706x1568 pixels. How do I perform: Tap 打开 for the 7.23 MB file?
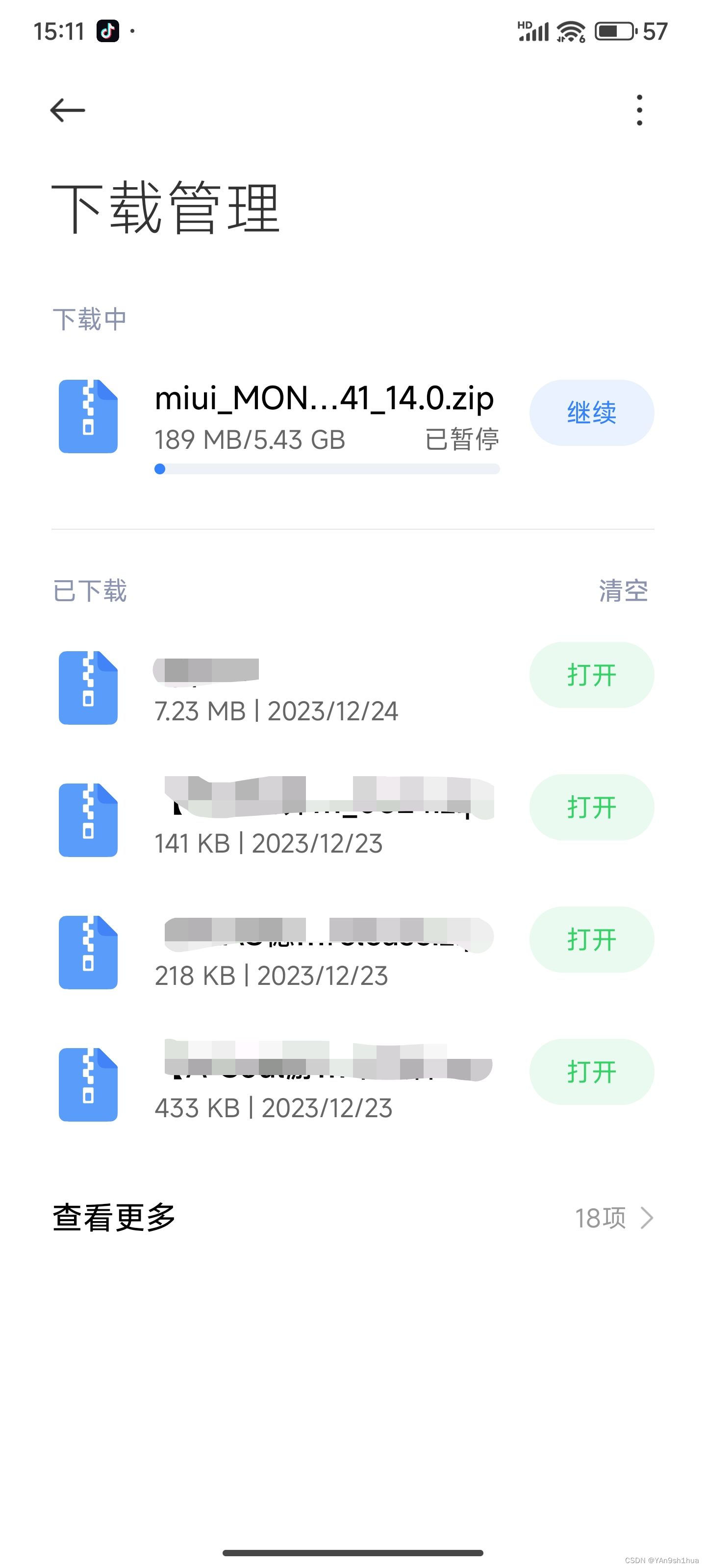[x=591, y=675]
